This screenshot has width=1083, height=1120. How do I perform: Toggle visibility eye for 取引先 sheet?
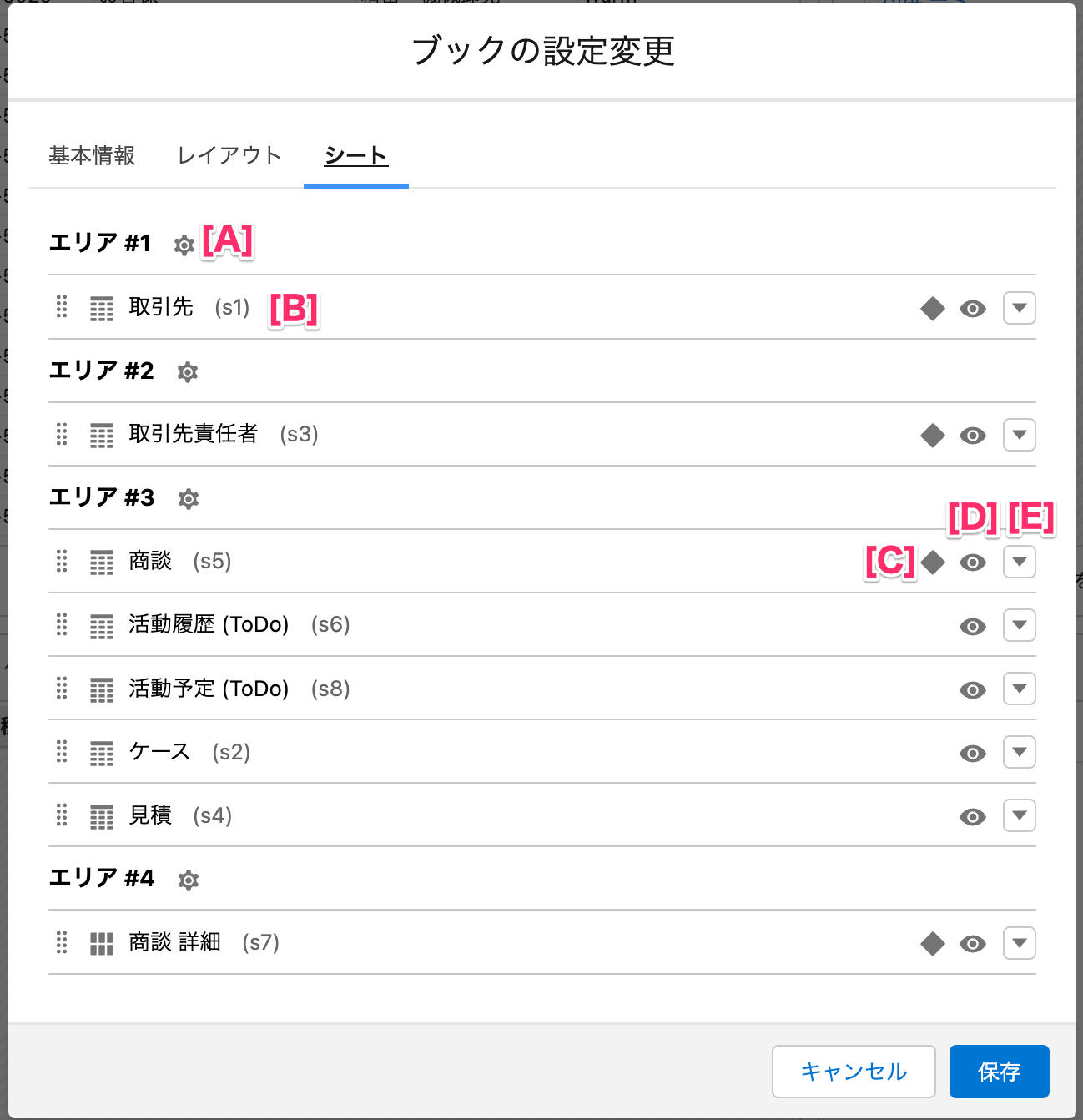click(972, 309)
